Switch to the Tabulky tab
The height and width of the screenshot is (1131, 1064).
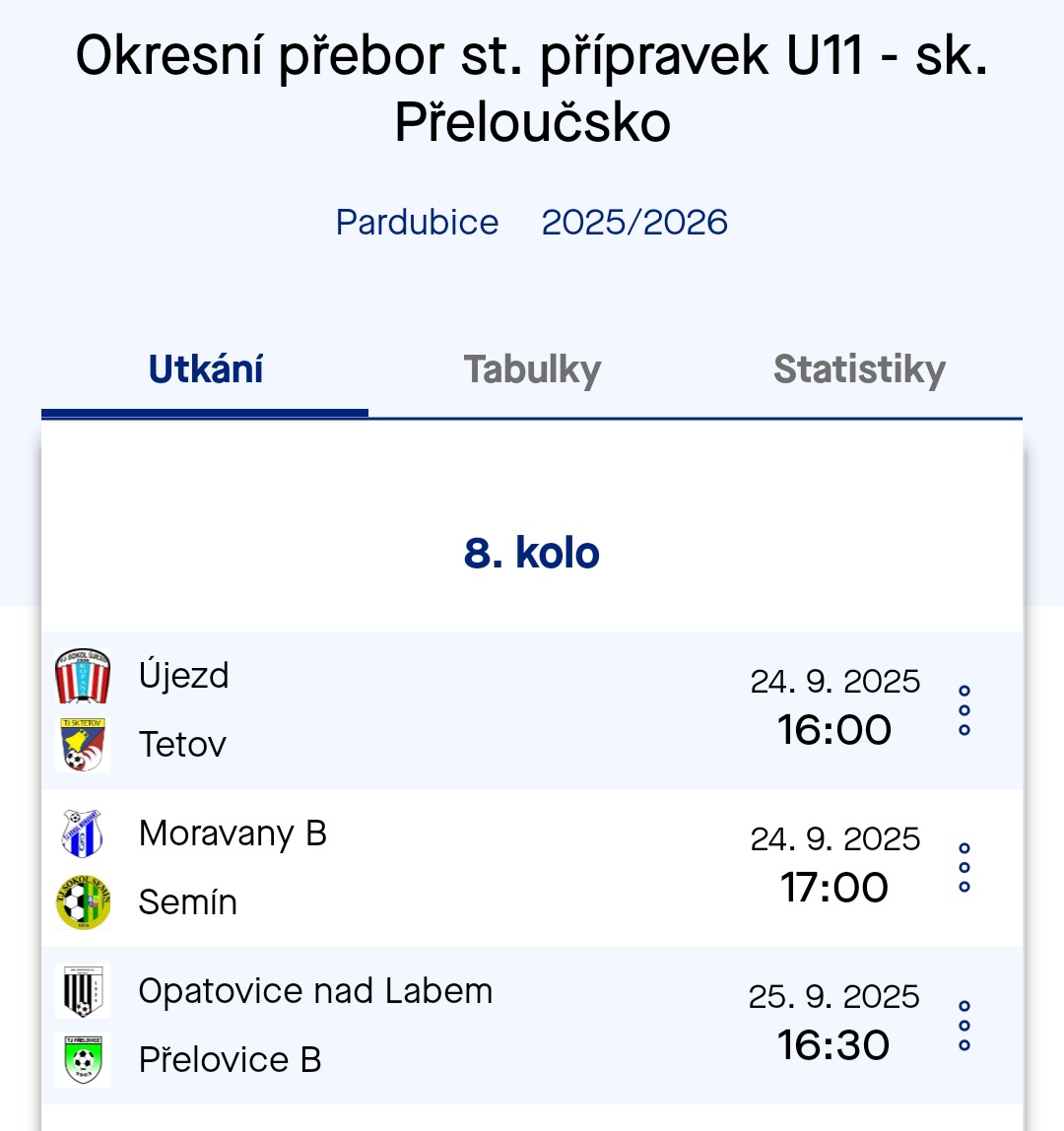[x=532, y=370]
